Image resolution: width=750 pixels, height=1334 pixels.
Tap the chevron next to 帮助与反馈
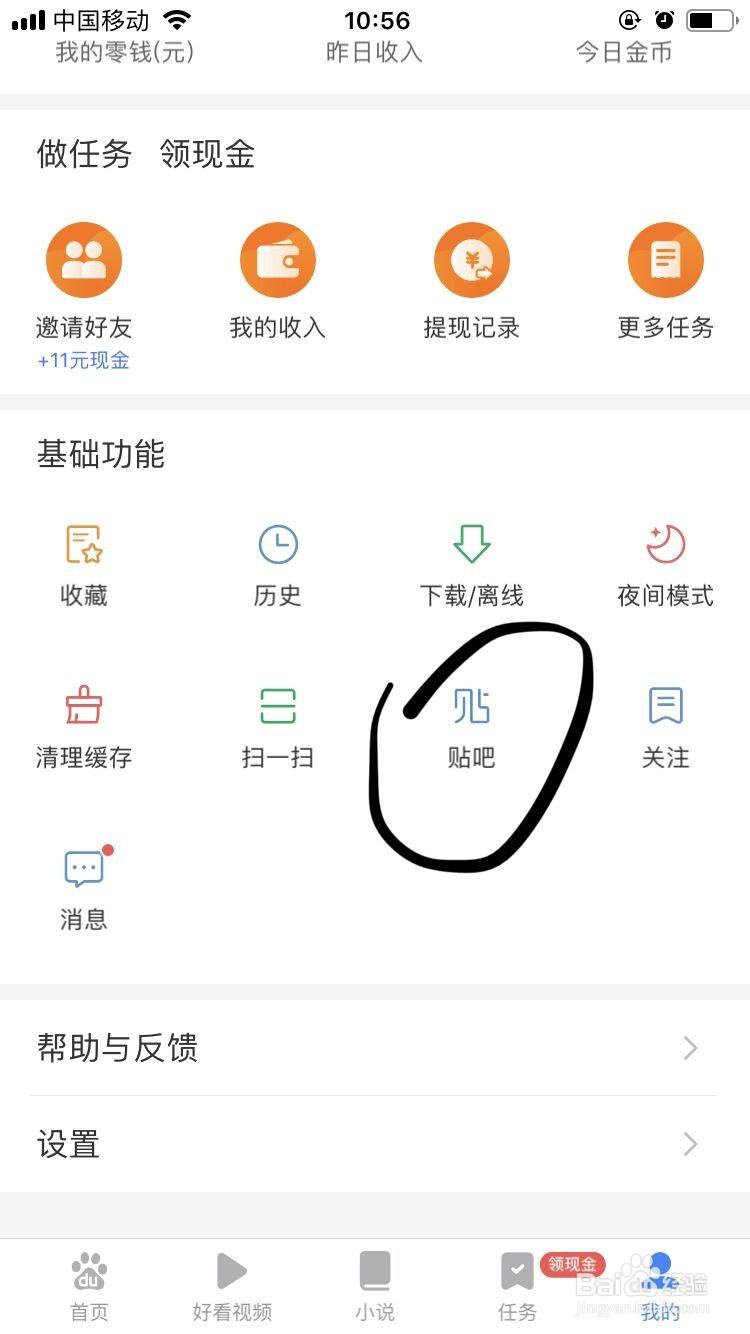click(689, 1048)
